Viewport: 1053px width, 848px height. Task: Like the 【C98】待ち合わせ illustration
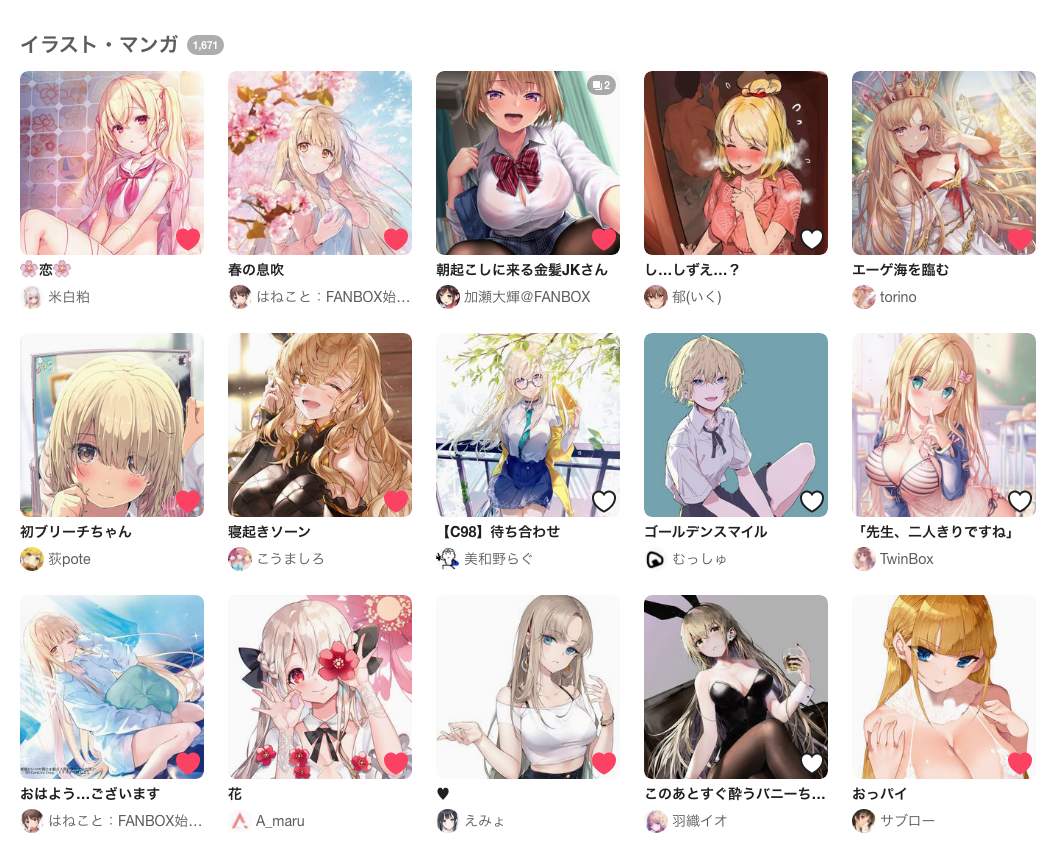click(604, 500)
